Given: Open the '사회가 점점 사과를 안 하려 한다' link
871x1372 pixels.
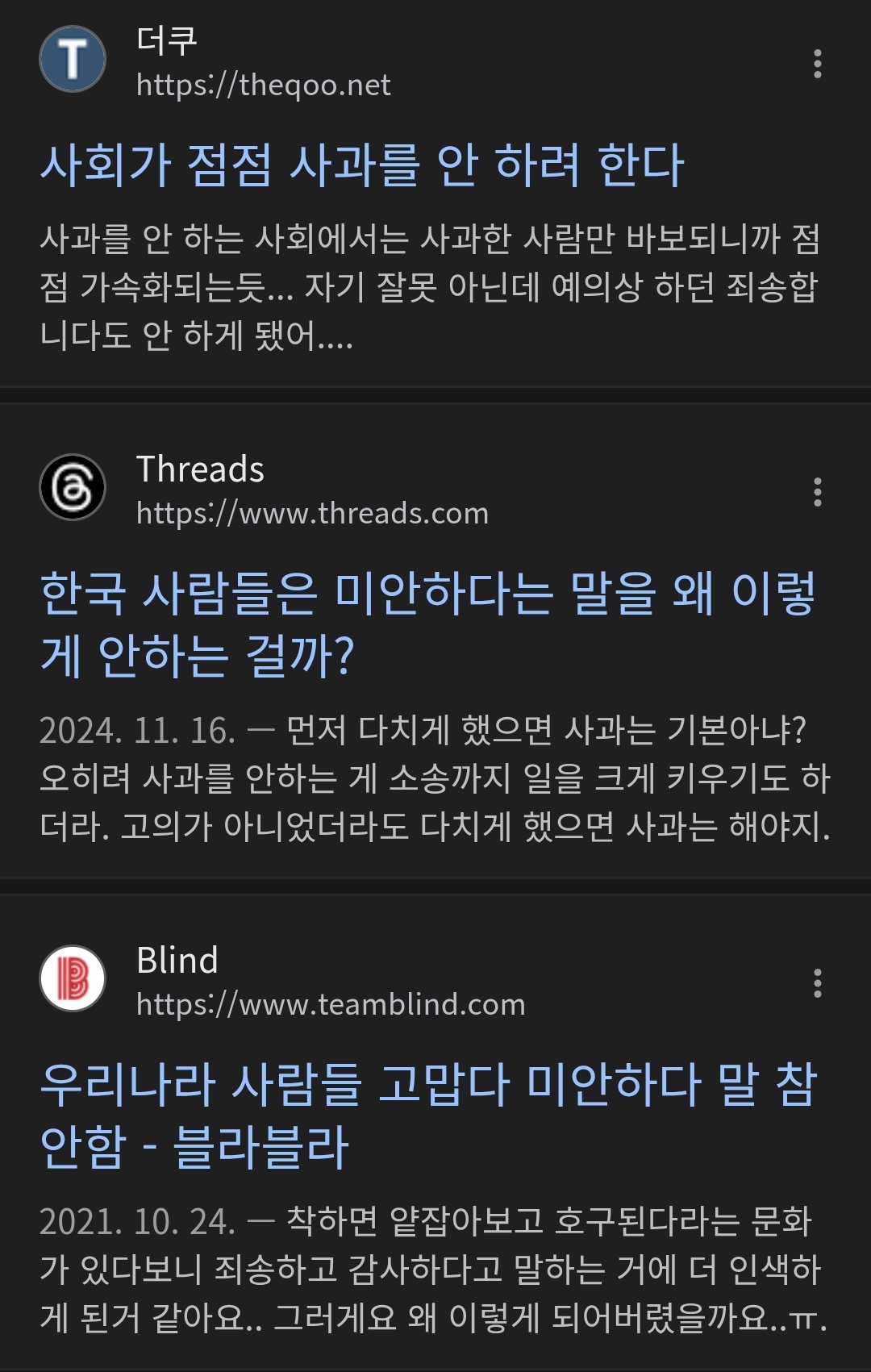Looking at the screenshot, I should tap(362, 165).
